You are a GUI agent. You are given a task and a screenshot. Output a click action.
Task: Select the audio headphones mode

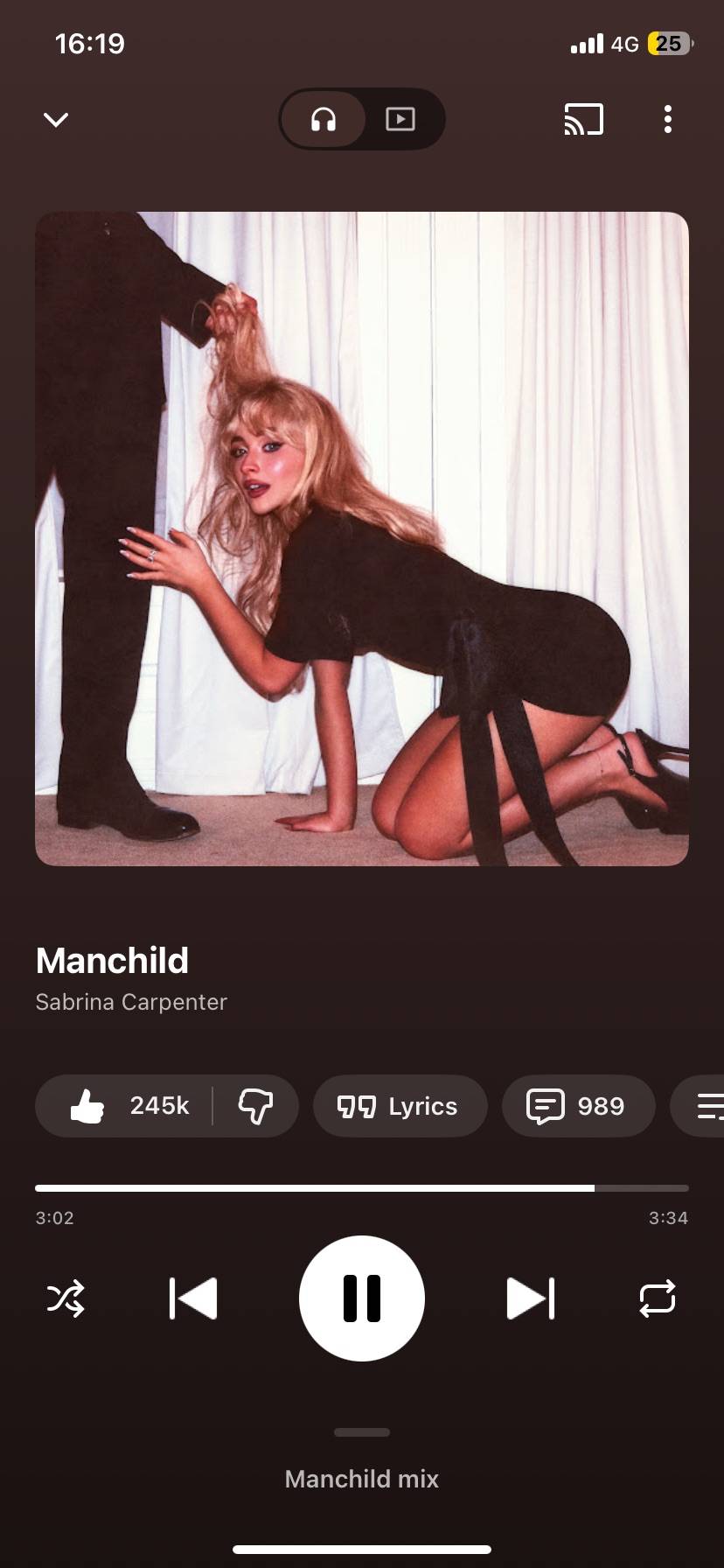(324, 119)
